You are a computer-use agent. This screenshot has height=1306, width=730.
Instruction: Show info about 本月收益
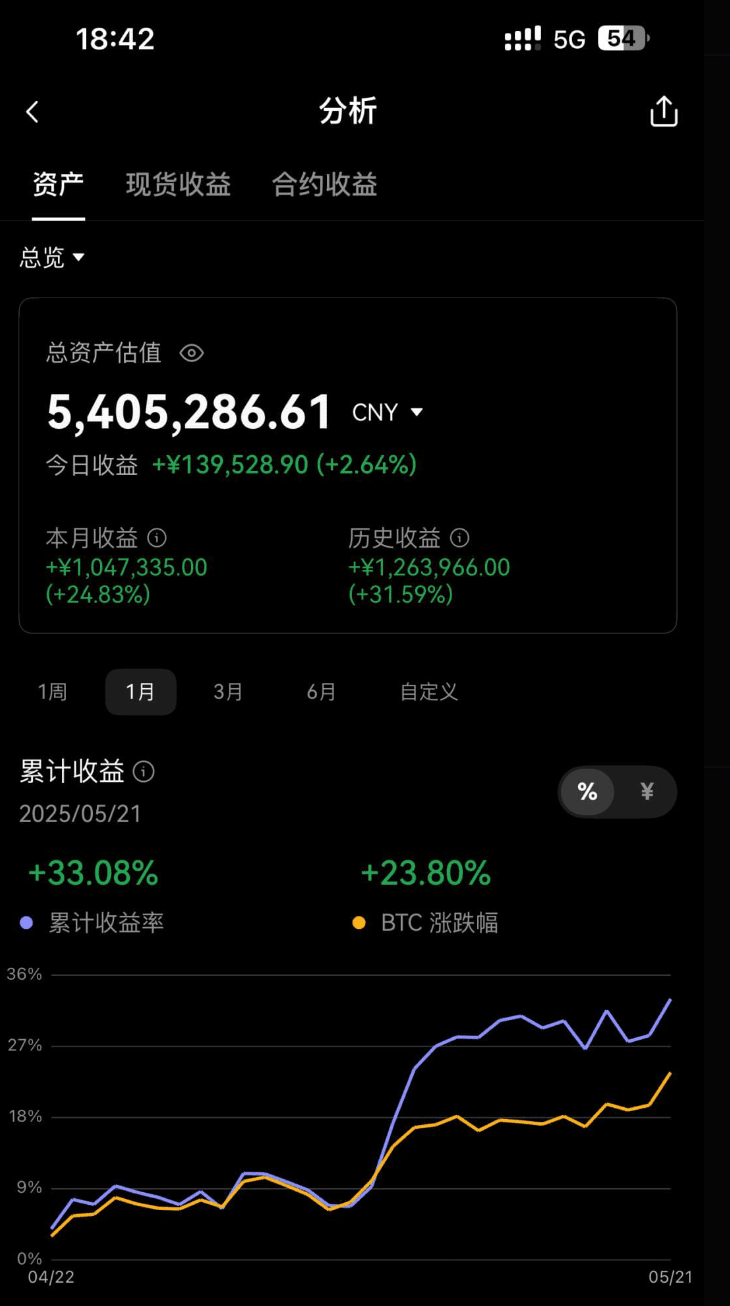[157, 538]
